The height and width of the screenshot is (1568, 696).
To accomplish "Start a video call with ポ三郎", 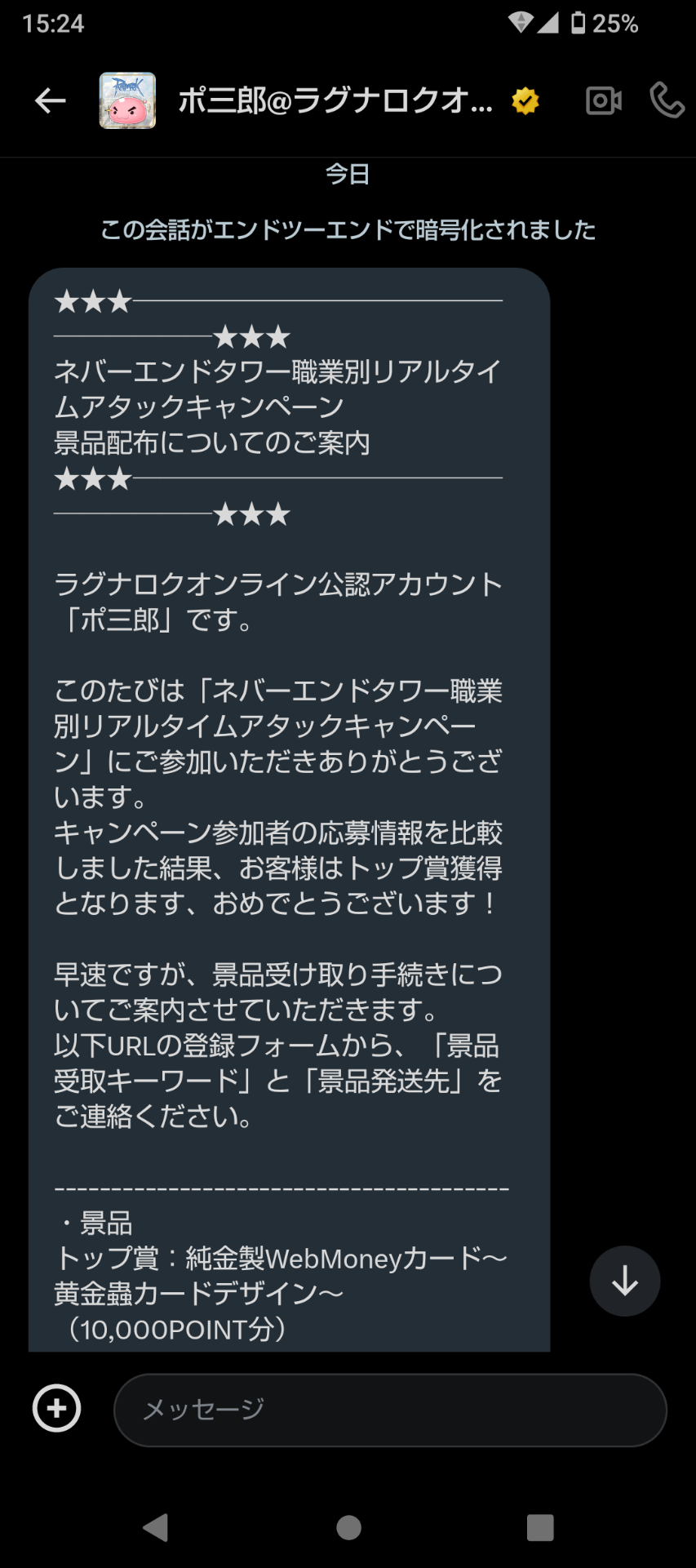I will (604, 101).
